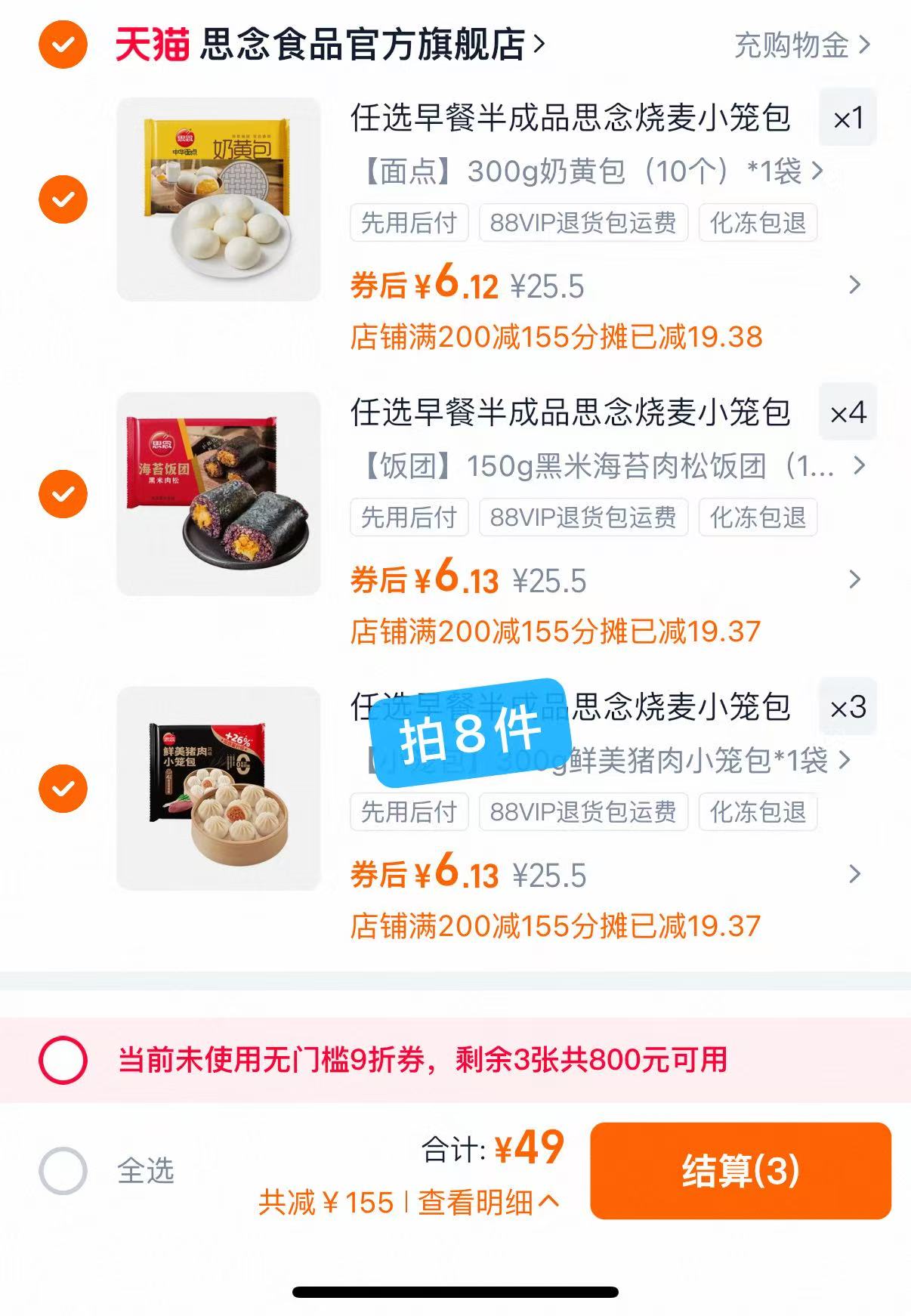Tap the 88VIP退货包运费 tag on 海苔饭团

point(583,517)
